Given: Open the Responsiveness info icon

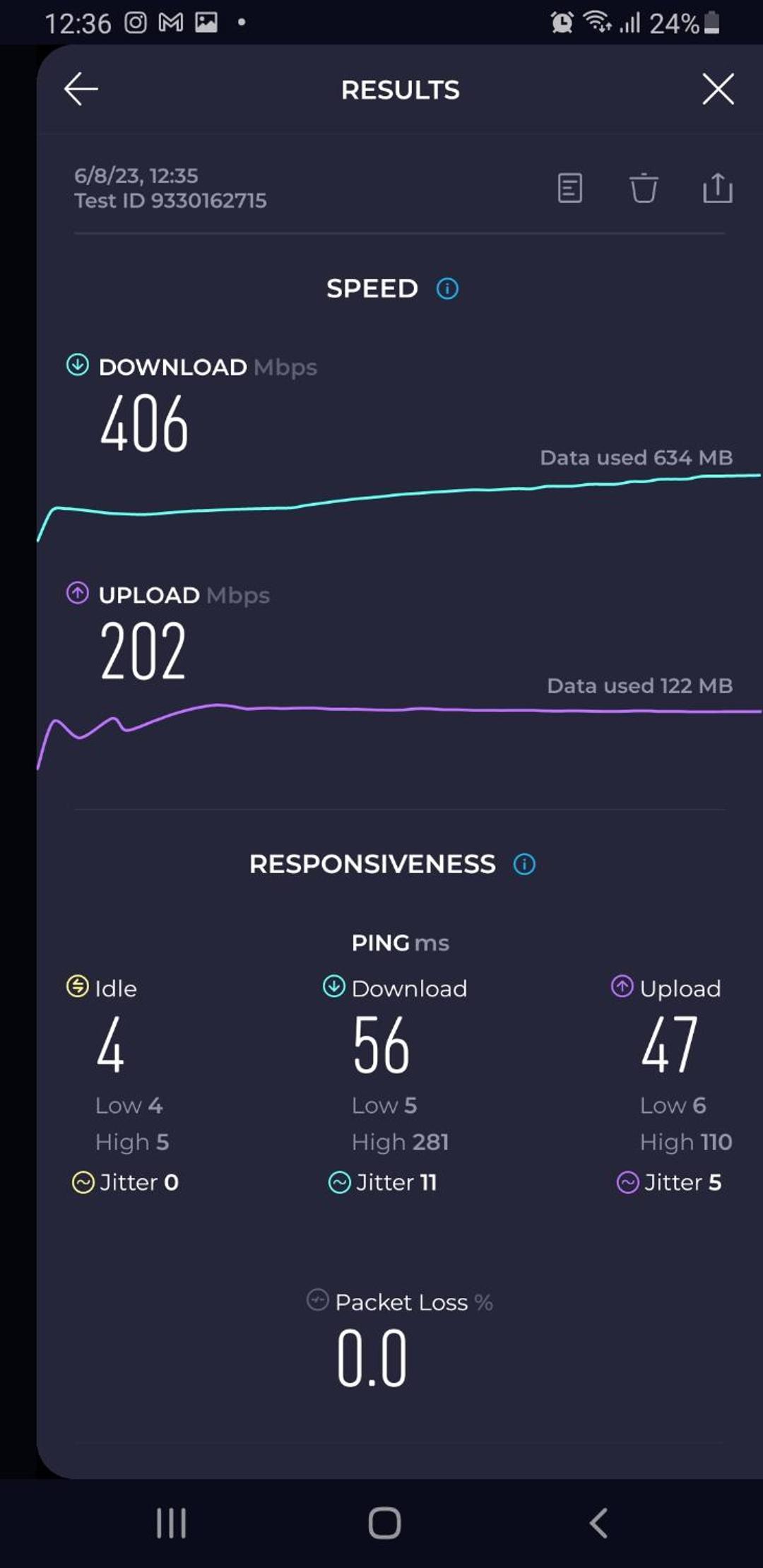Looking at the screenshot, I should pyautogui.click(x=524, y=864).
